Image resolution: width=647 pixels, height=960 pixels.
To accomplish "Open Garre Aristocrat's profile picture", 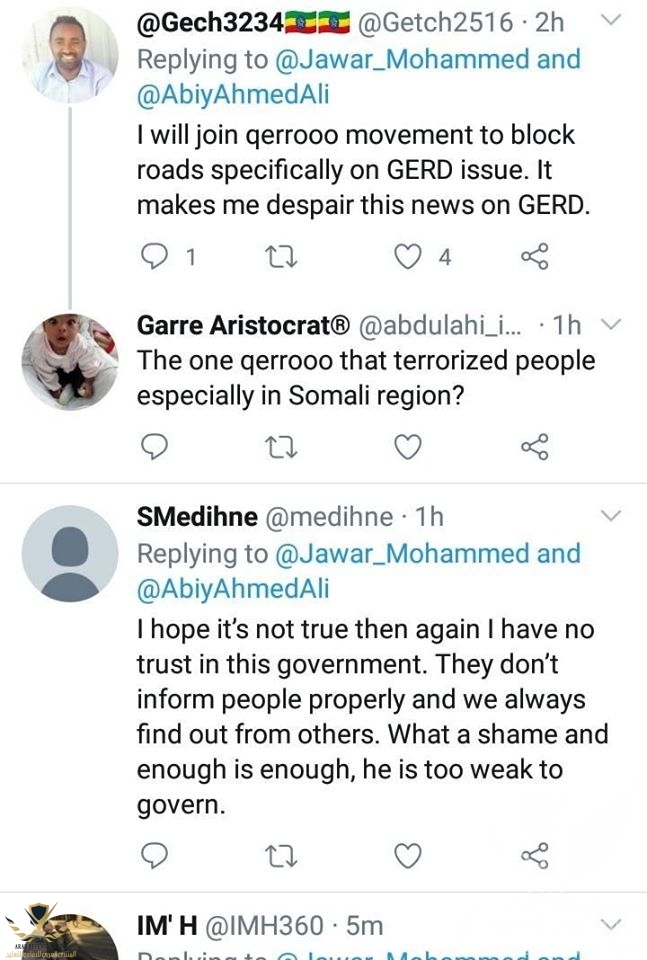I will [70, 362].
